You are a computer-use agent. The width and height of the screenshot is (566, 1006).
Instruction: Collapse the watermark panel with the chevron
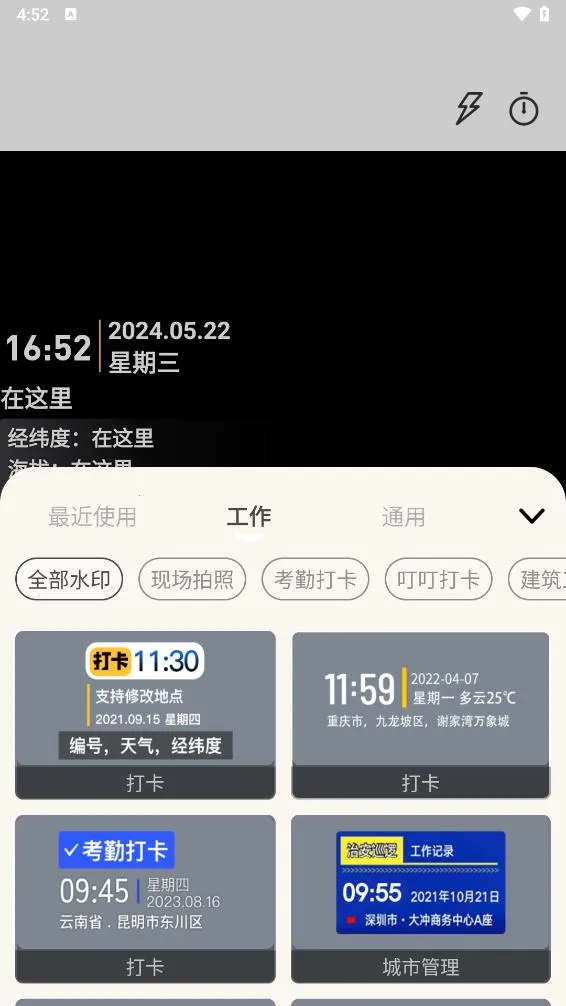click(532, 516)
